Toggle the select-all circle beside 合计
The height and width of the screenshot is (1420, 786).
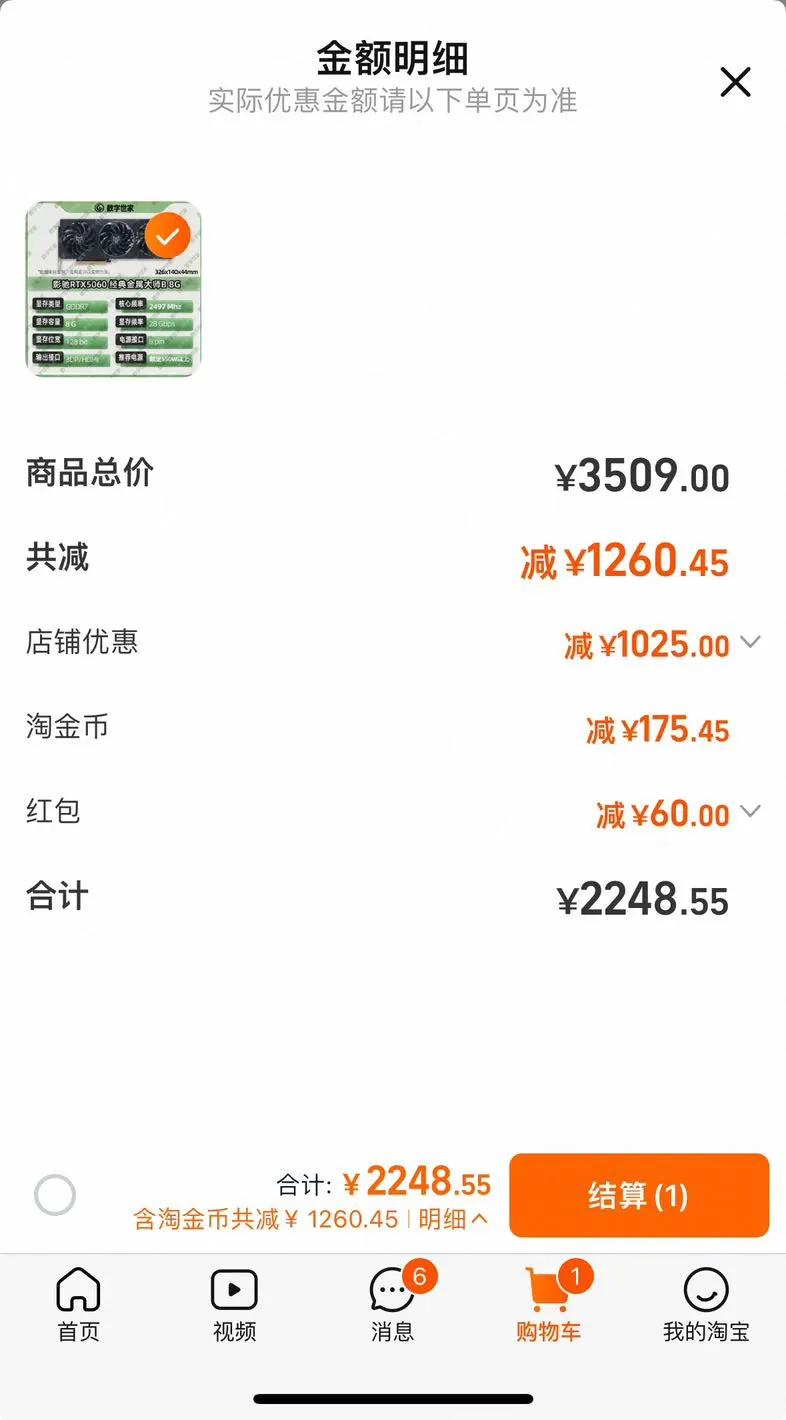55,1195
